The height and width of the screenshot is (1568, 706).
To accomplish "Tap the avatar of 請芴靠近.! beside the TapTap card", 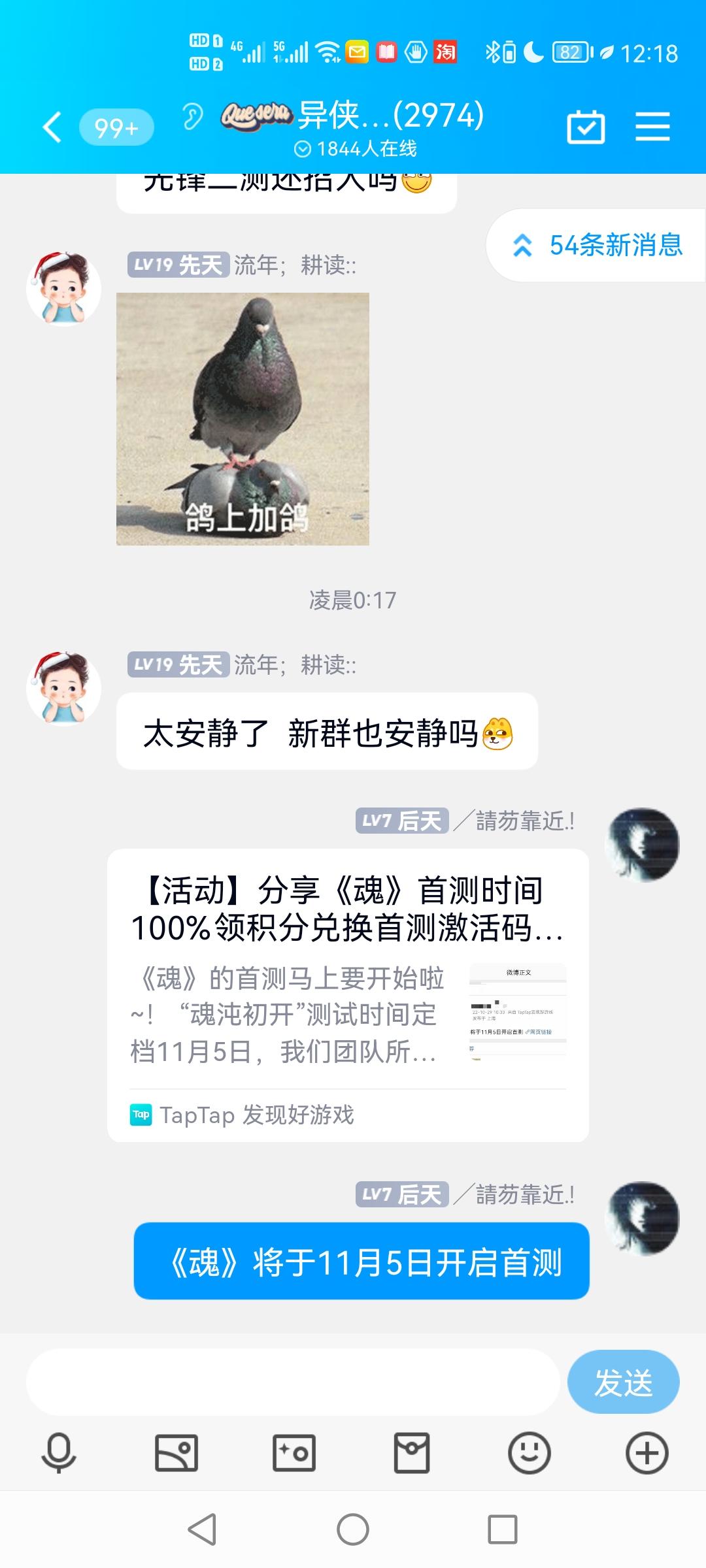I will point(643,844).
